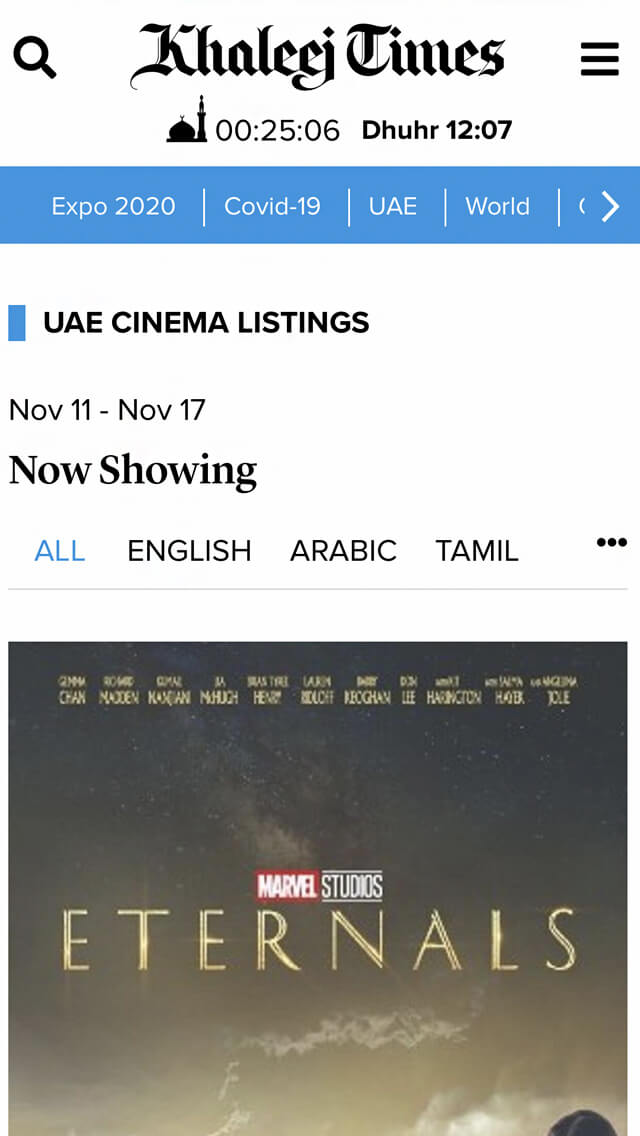Screen dimensions: 640x1136
Task: Go to Khaleej Times homepage logo
Action: (x=318, y=56)
